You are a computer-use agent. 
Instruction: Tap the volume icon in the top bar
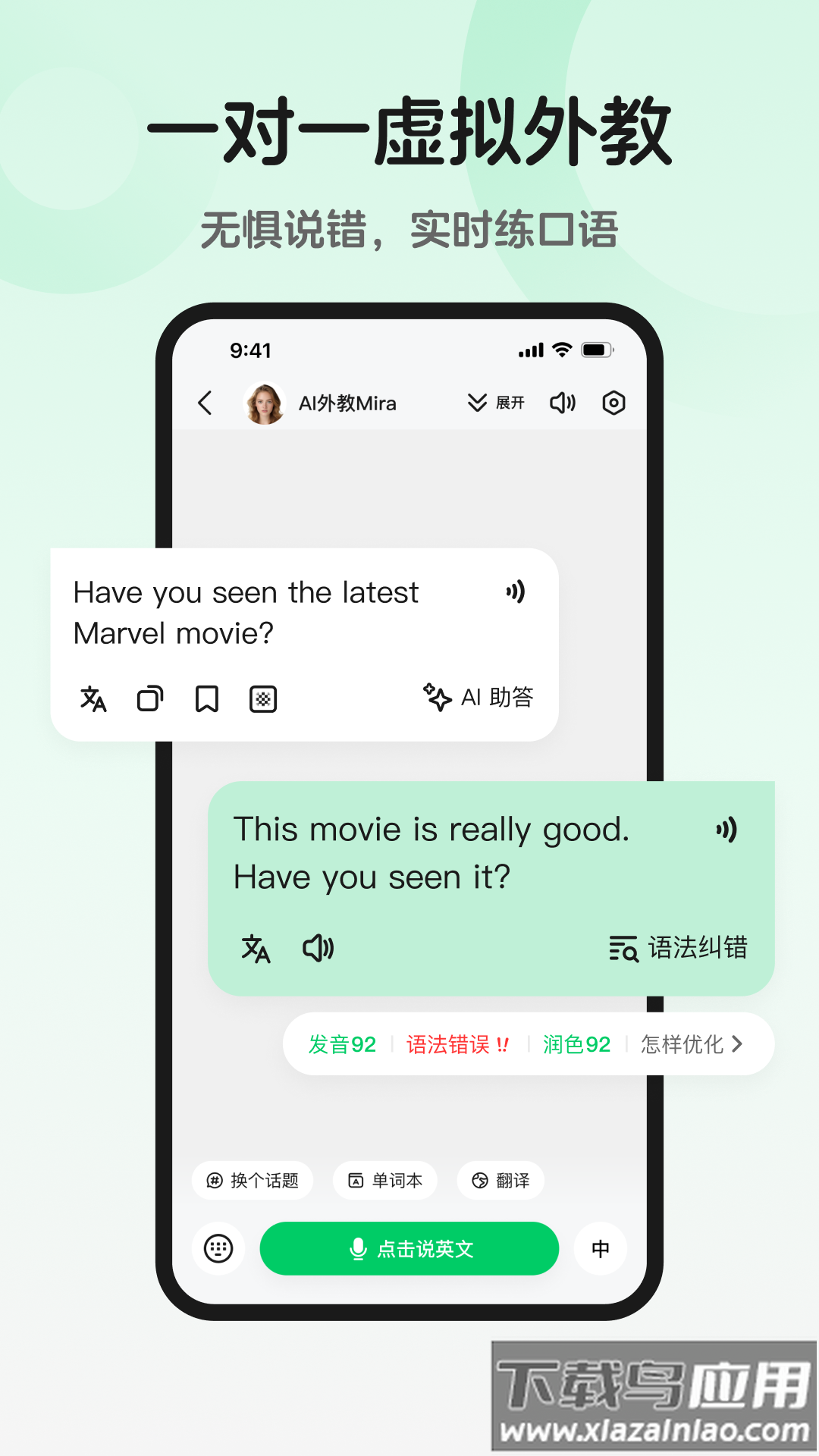(563, 403)
